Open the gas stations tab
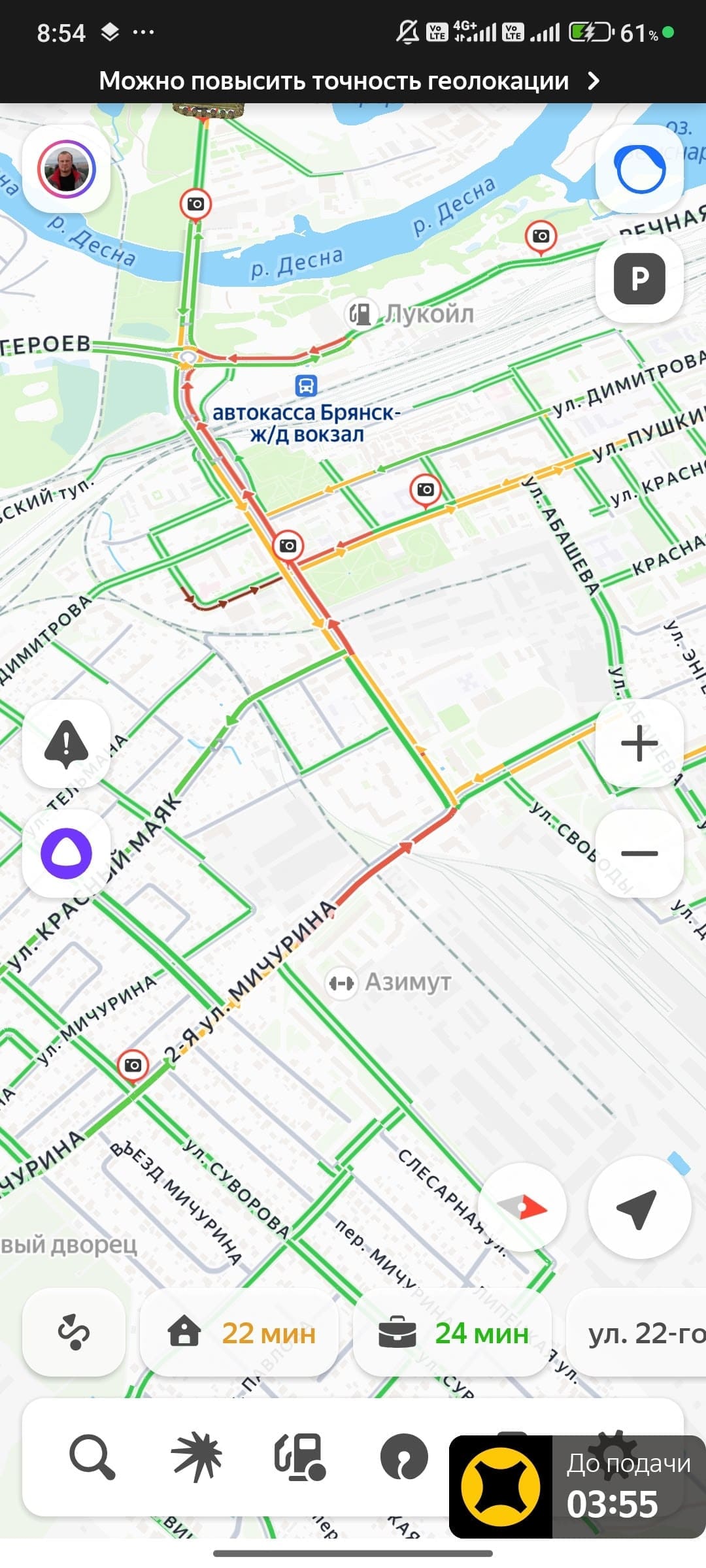This screenshot has width=706, height=1568. pos(300,1457)
